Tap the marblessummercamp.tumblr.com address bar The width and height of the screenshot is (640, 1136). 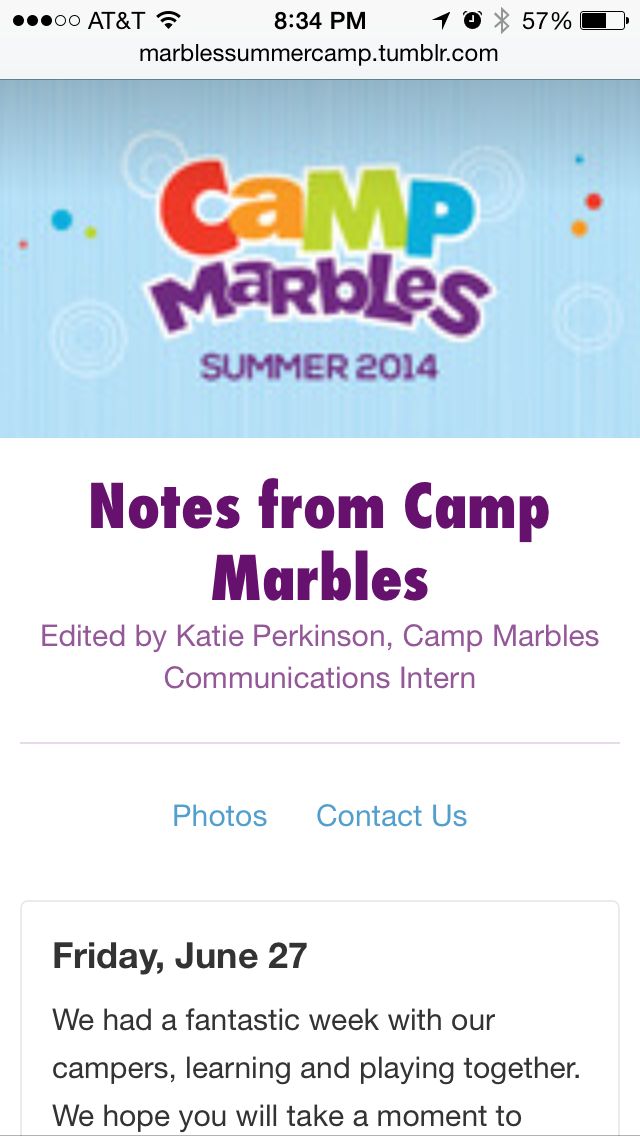coord(319,54)
